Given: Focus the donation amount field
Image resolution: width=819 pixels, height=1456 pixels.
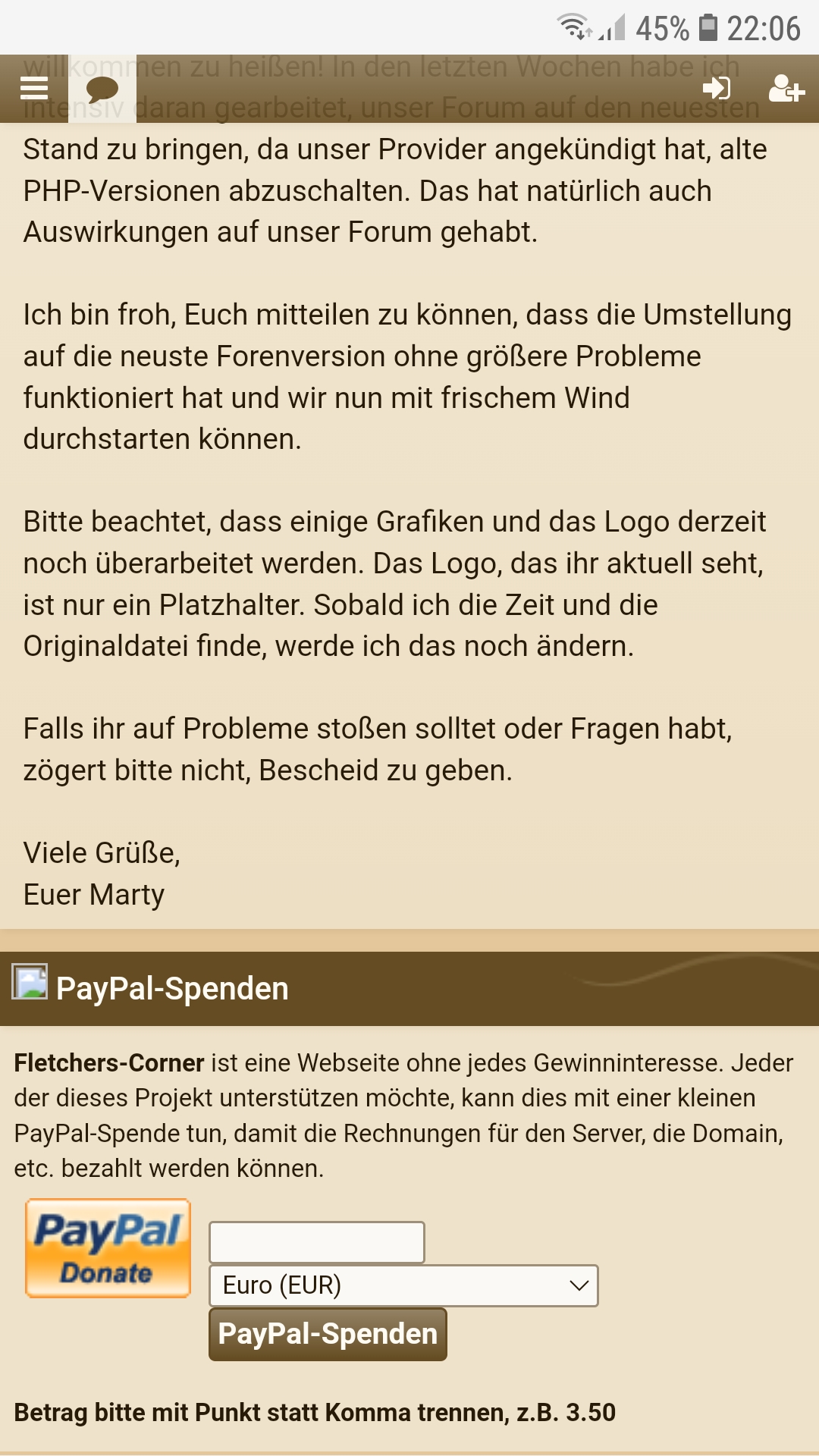Looking at the screenshot, I should coord(316,1242).
